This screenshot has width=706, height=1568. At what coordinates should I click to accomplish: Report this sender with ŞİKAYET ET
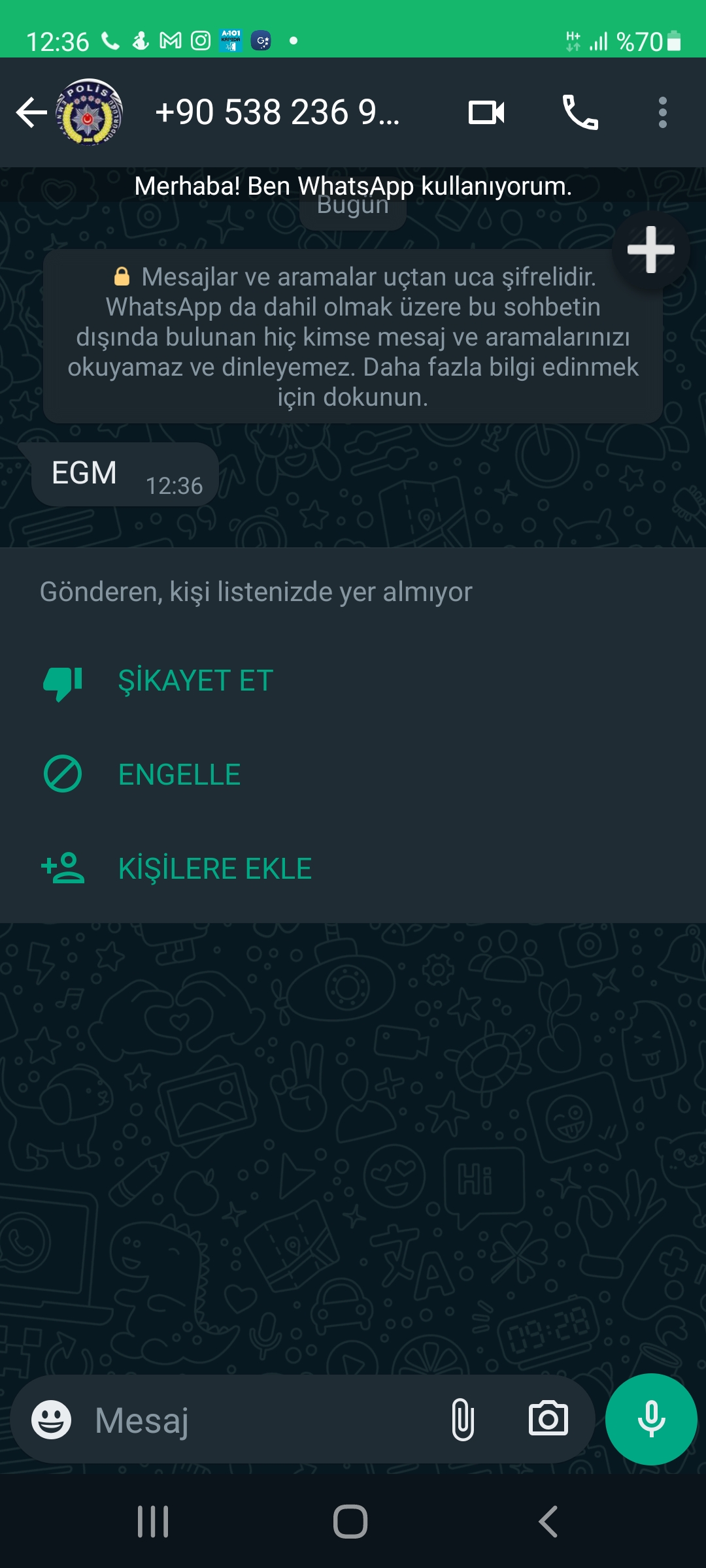195,681
